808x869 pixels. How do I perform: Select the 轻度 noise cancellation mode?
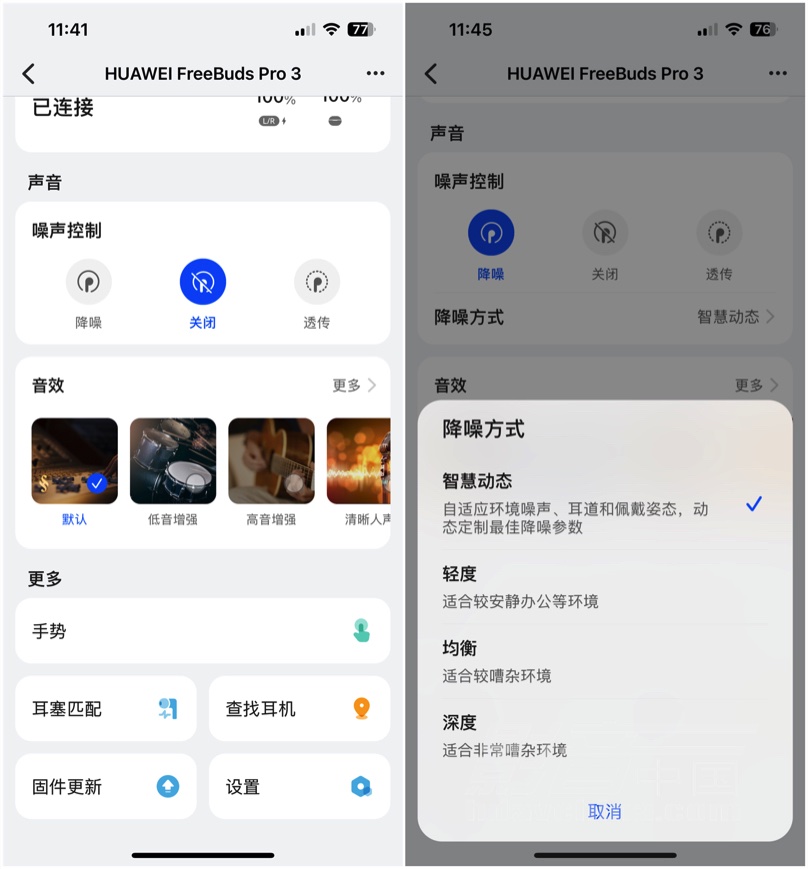click(604, 587)
